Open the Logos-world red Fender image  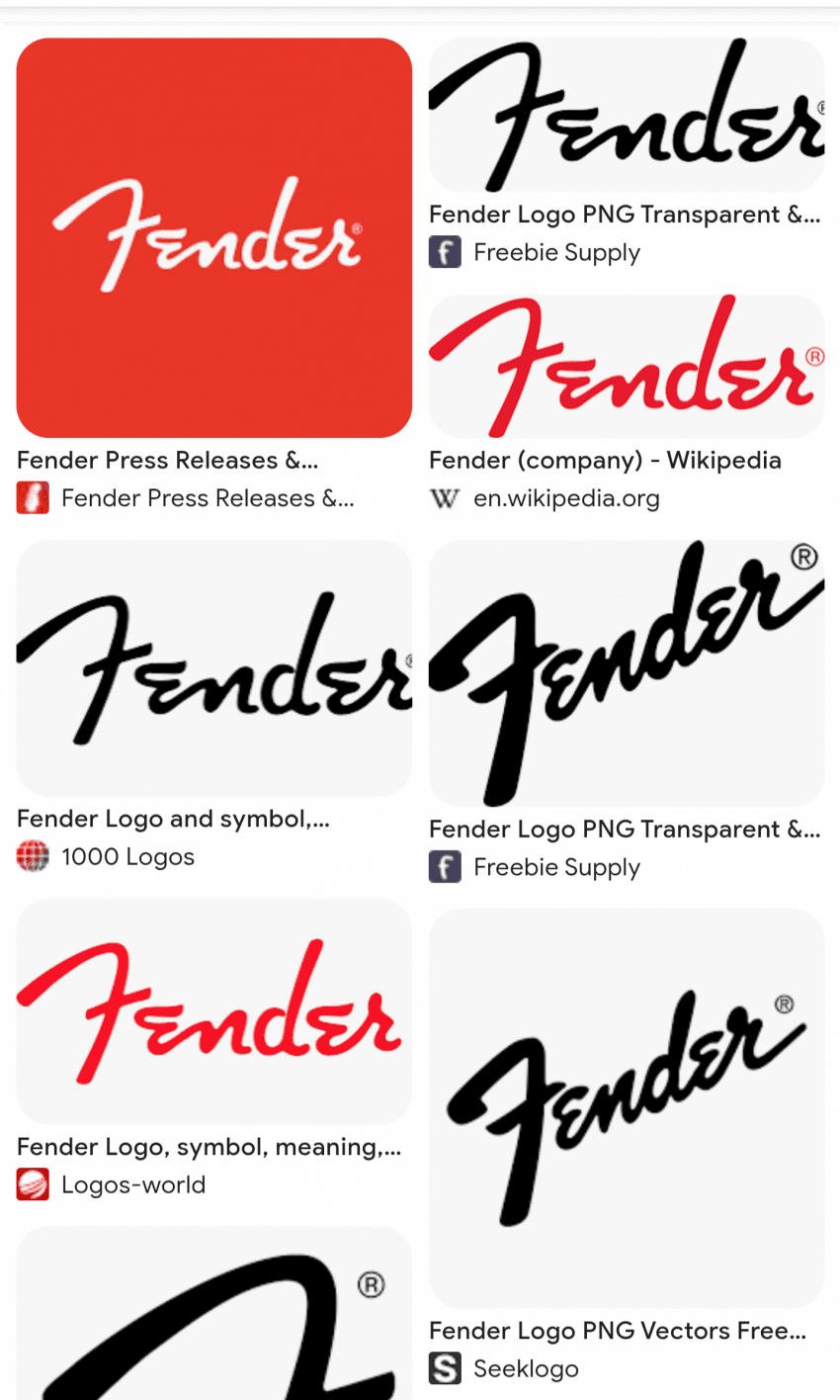pyautogui.click(x=214, y=1011)
